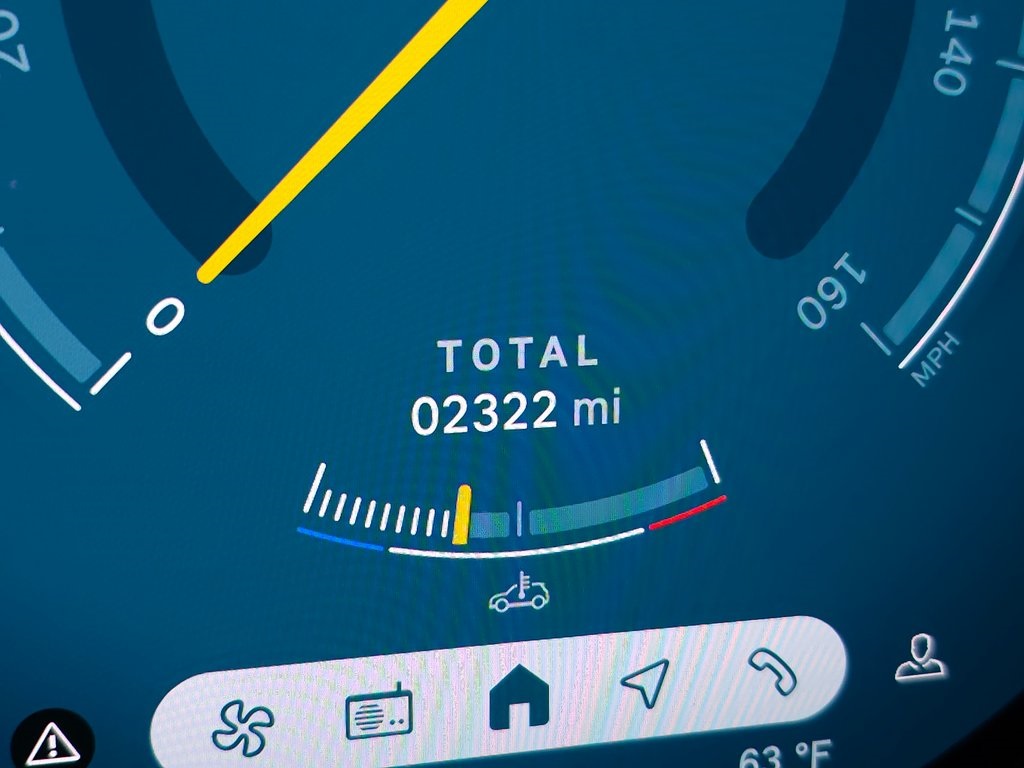Open the driver profile icon

point(919,658)
